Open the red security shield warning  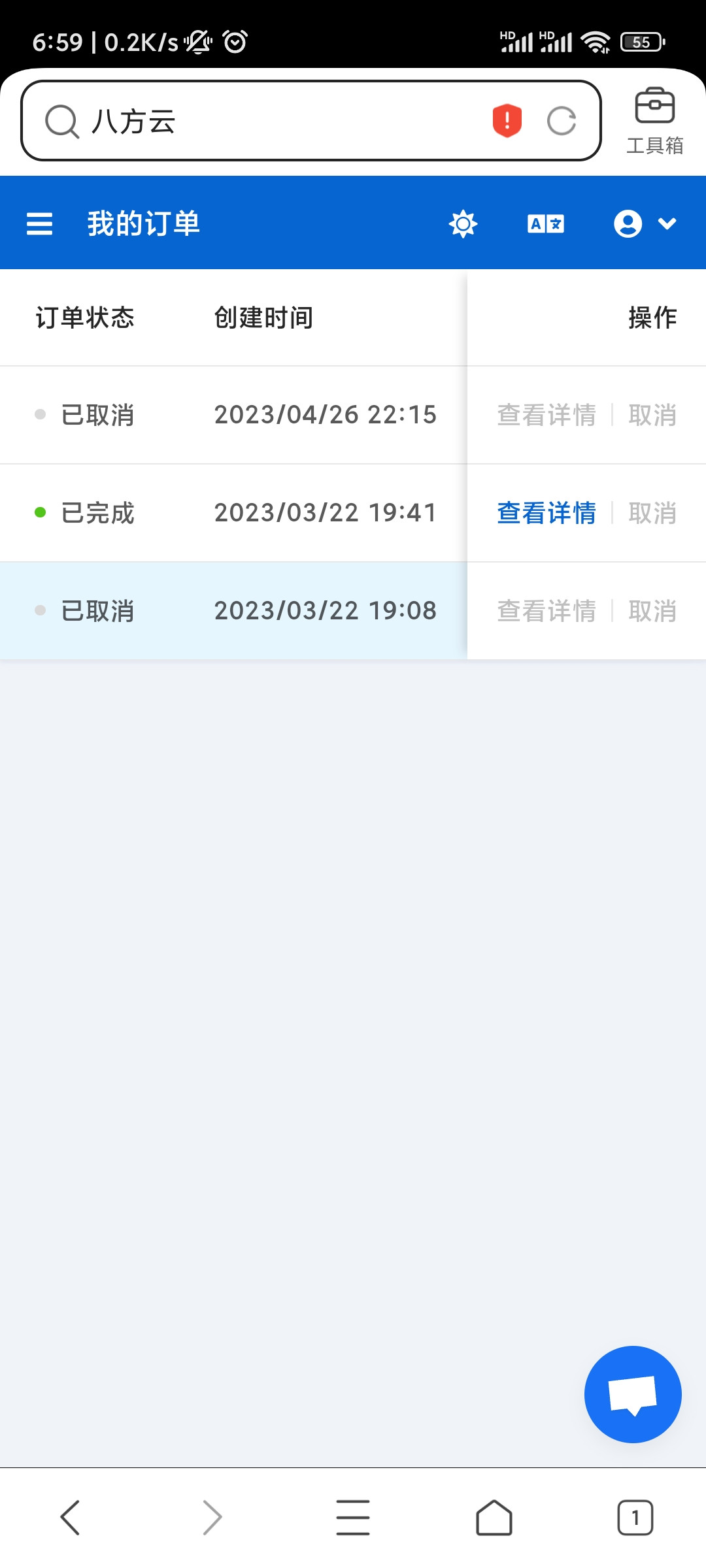click(x=507, y=121)
